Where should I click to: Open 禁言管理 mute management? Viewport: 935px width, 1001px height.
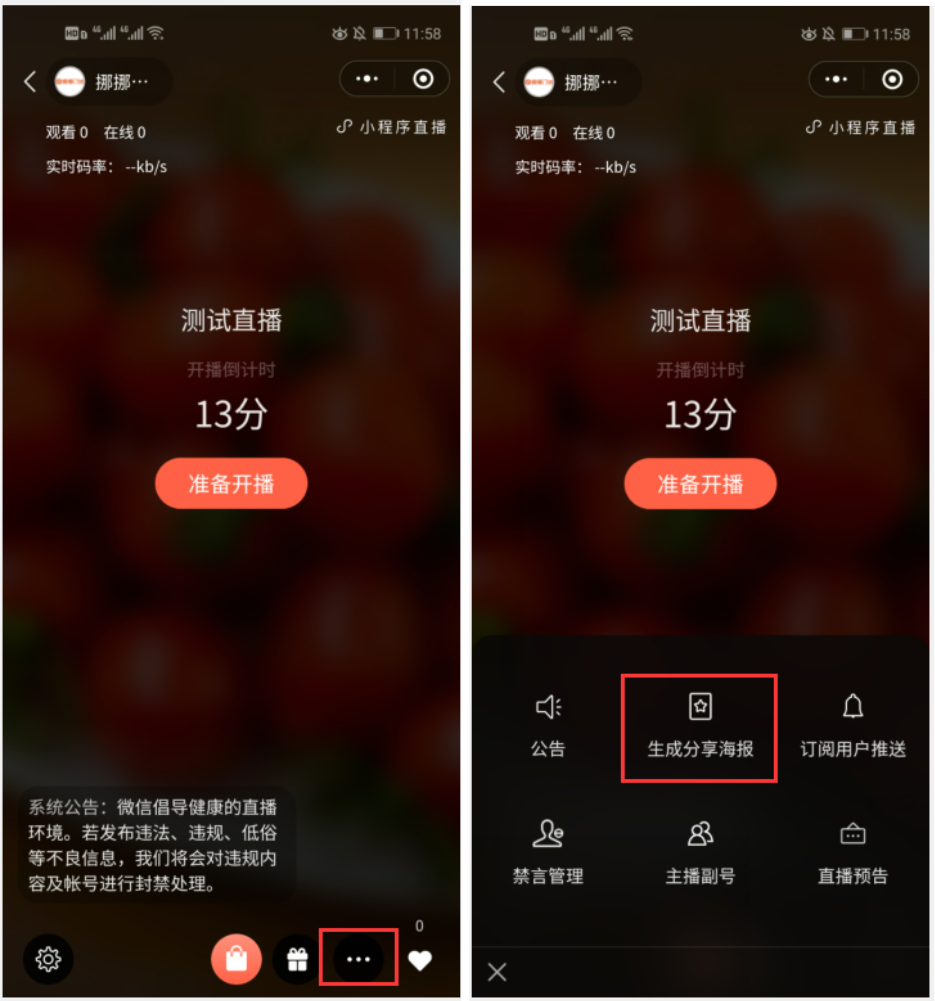[x=548, y=853]
